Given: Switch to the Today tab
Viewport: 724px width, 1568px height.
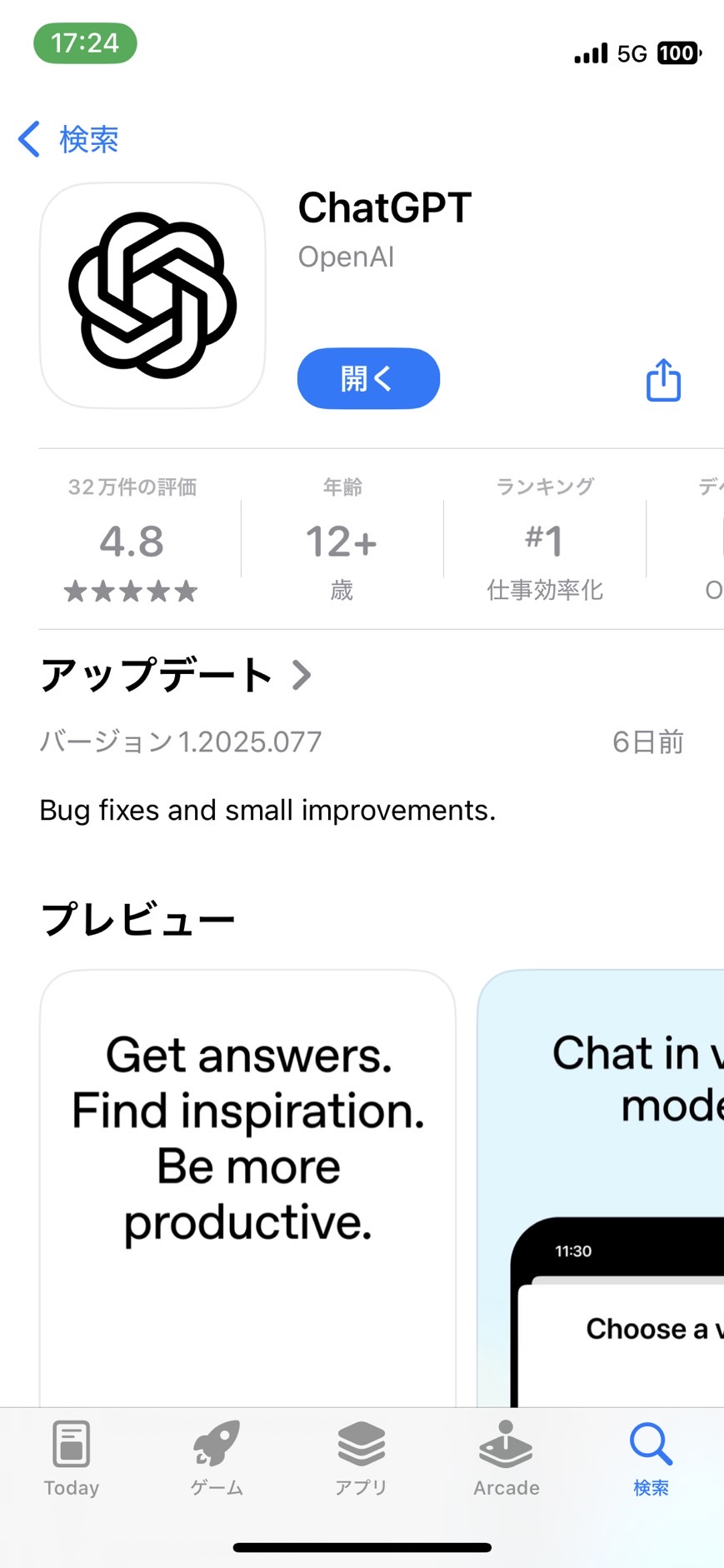Looking at the screenshot, I should pos(72,1458).
